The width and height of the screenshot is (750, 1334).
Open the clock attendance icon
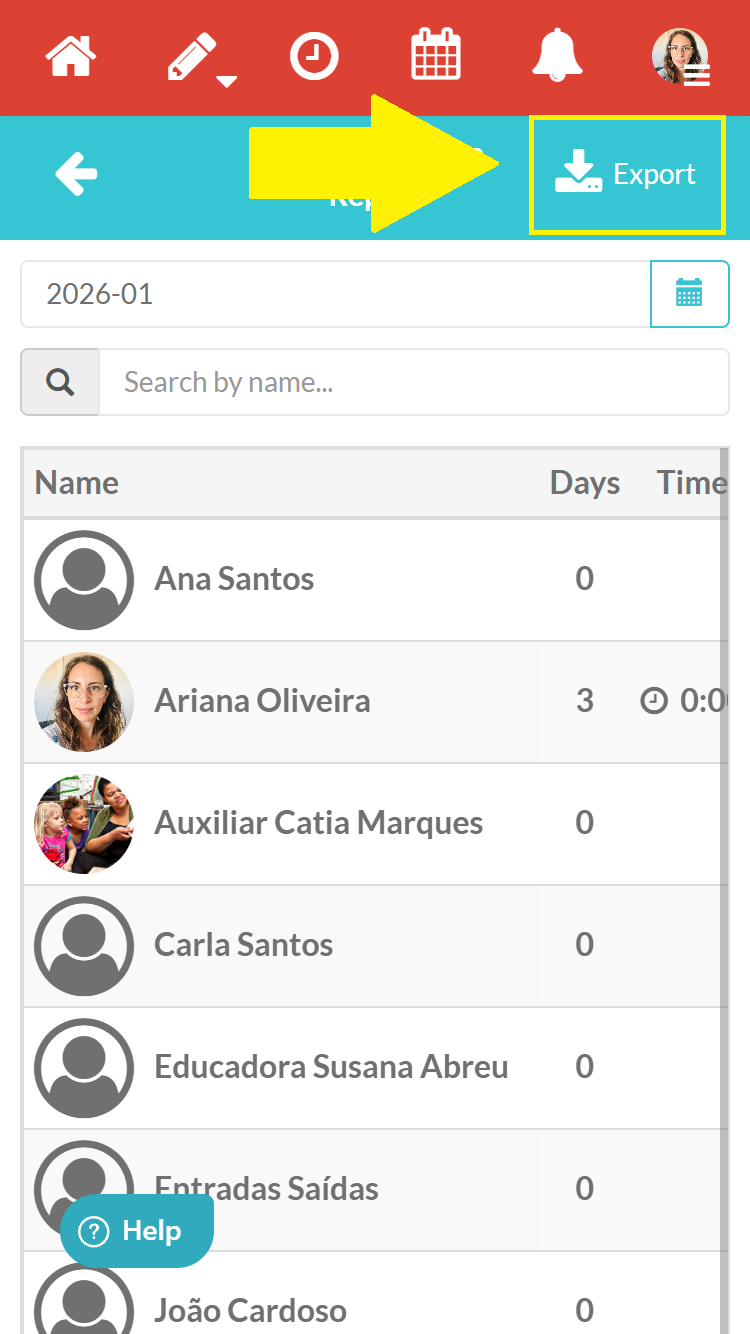314,57
